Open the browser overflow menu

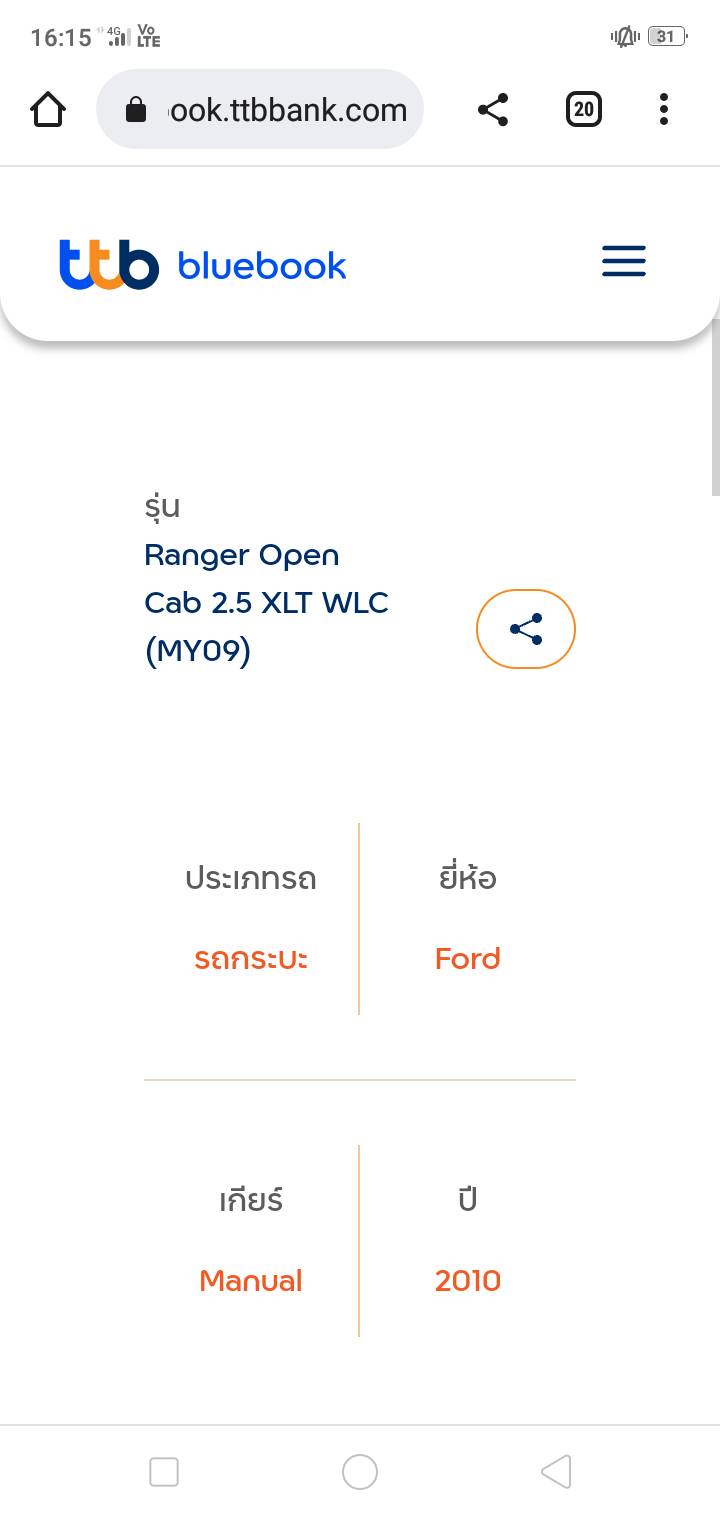pyautogui.click(x=663, y=110)
